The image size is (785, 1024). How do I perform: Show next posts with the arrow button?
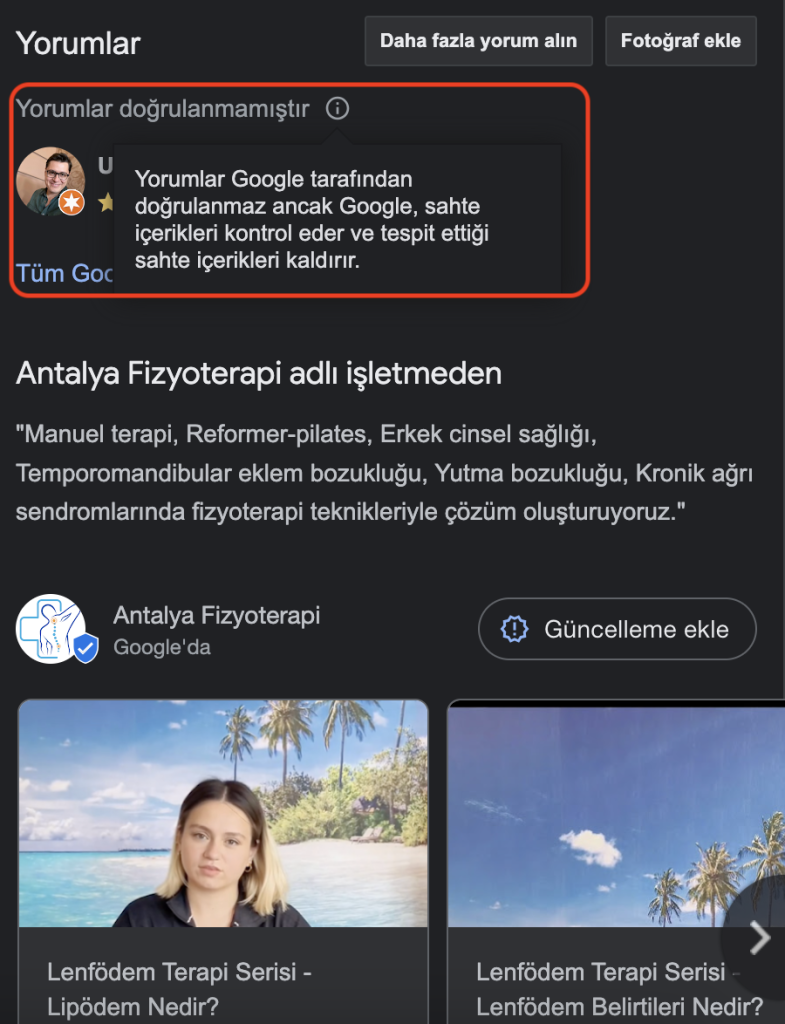click(x=759, y=937)
